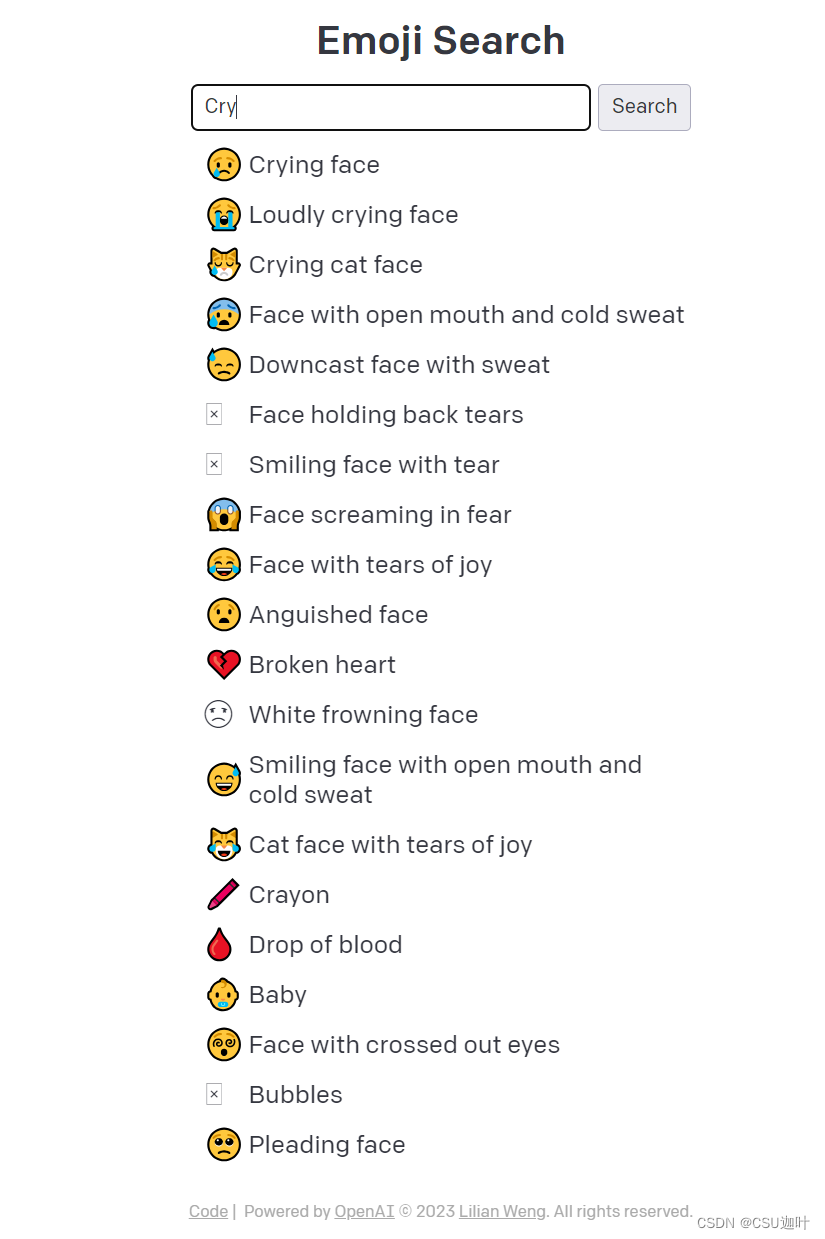This screenshot has height=1239, width=825.
Task: Select the Broken heart emoji
Action: 224,664
